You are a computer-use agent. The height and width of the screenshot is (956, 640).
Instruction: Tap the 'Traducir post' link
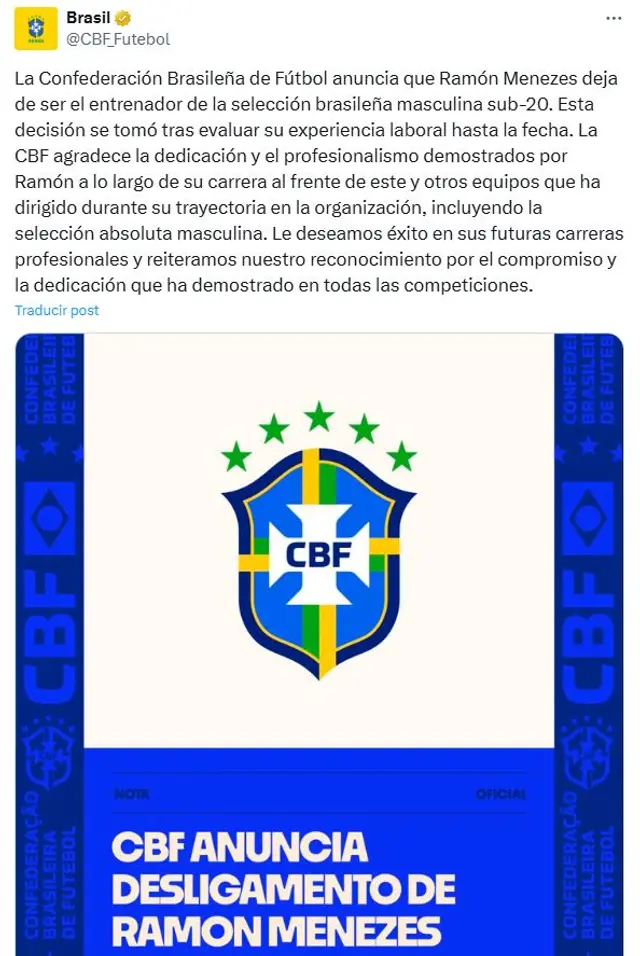click(x=57, y=310)
